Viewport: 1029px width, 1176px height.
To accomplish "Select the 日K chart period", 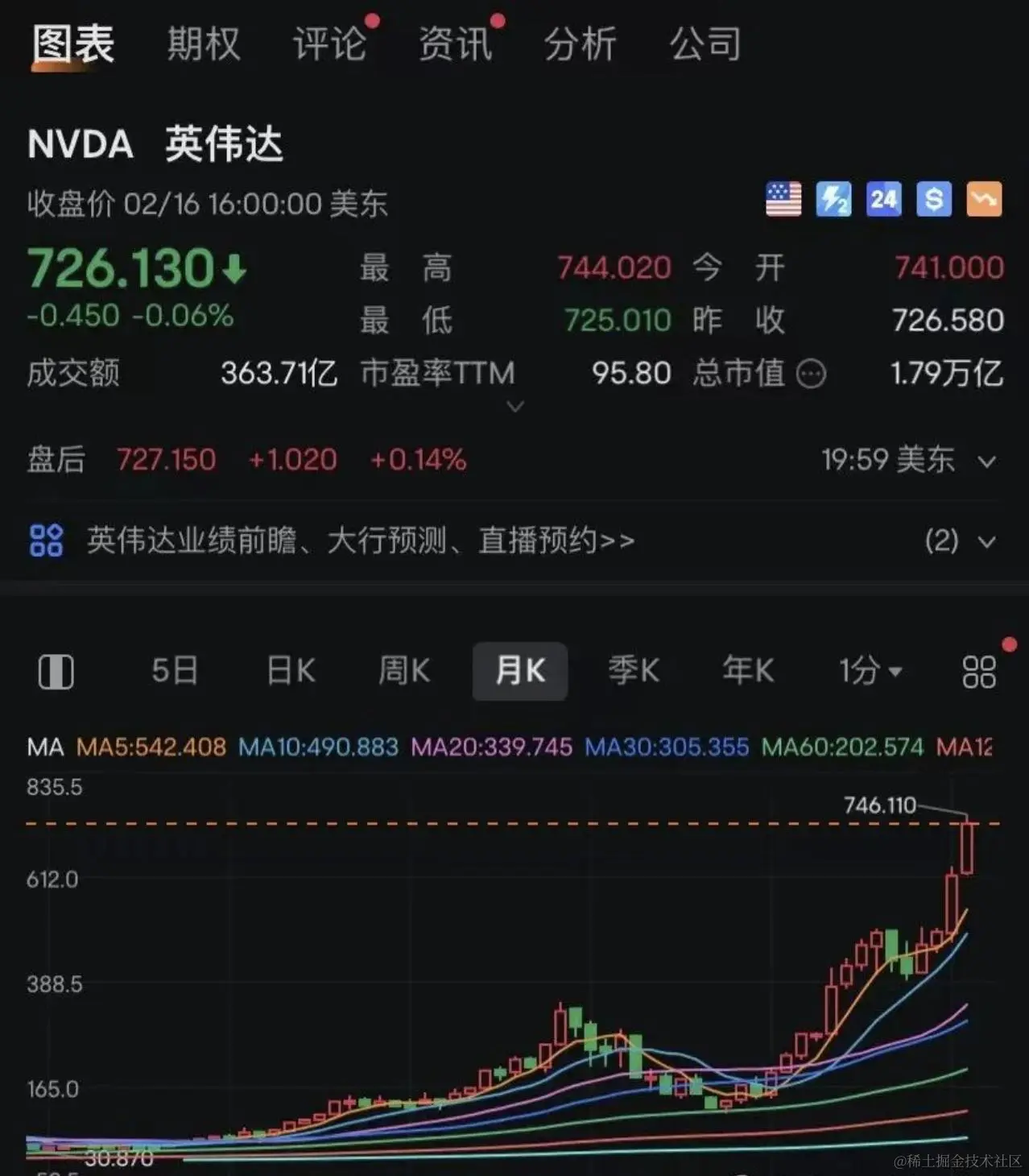I will tap(291, 670).
